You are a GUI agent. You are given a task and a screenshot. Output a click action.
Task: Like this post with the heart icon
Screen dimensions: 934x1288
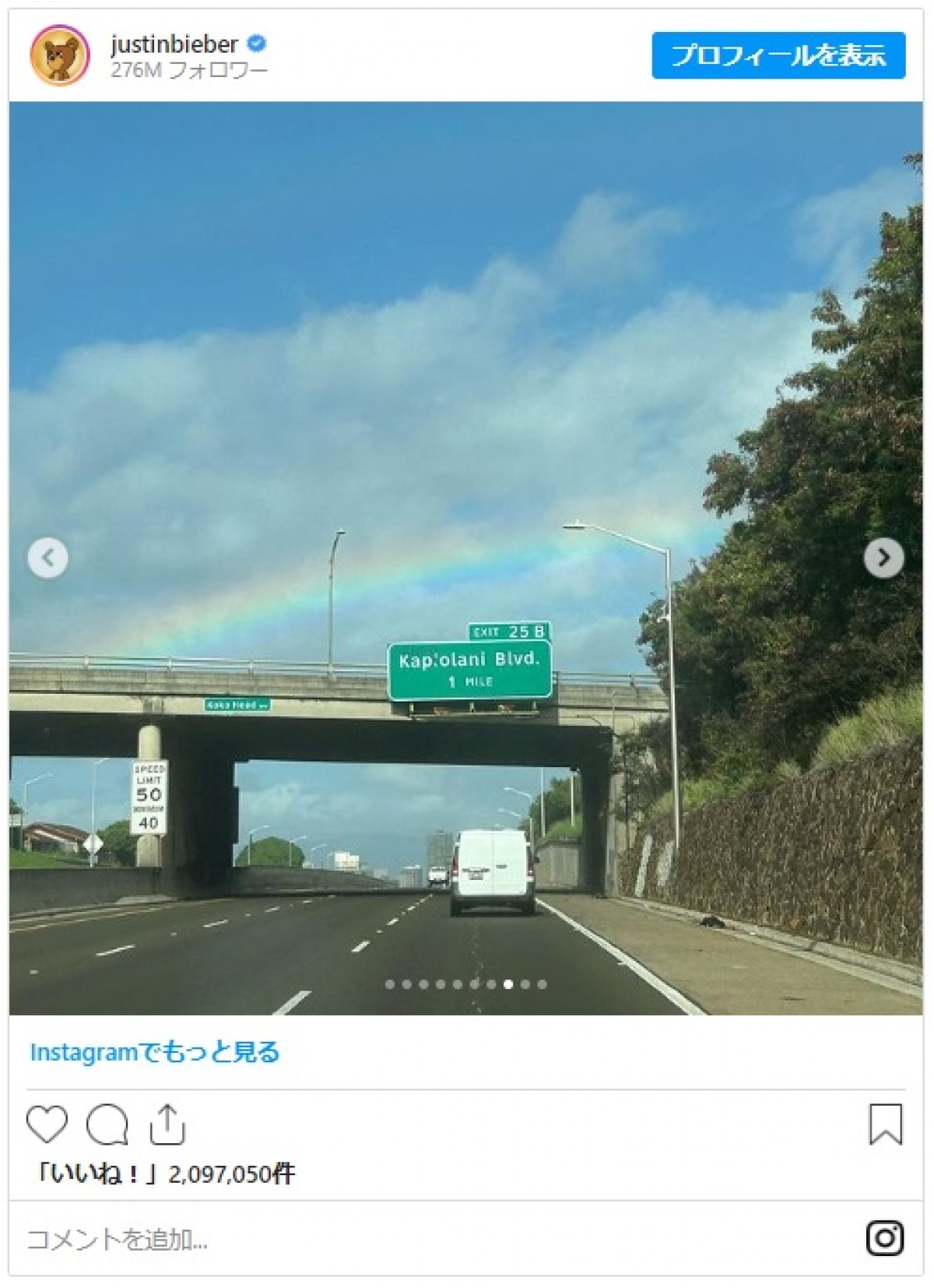[x=47, y=1124]
